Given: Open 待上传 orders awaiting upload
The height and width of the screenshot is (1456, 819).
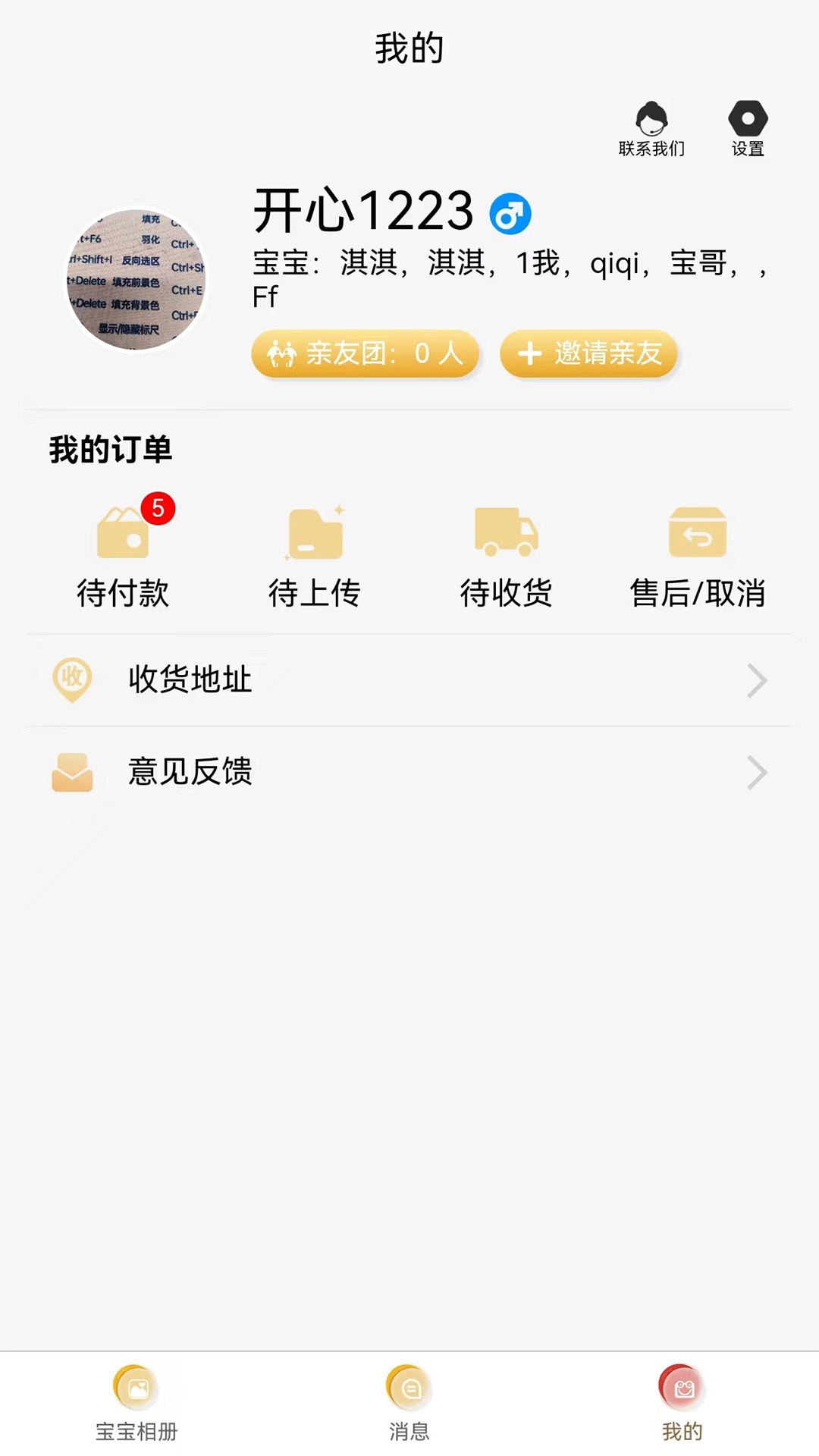Looking at the screenshot, I should click(315, 557).
